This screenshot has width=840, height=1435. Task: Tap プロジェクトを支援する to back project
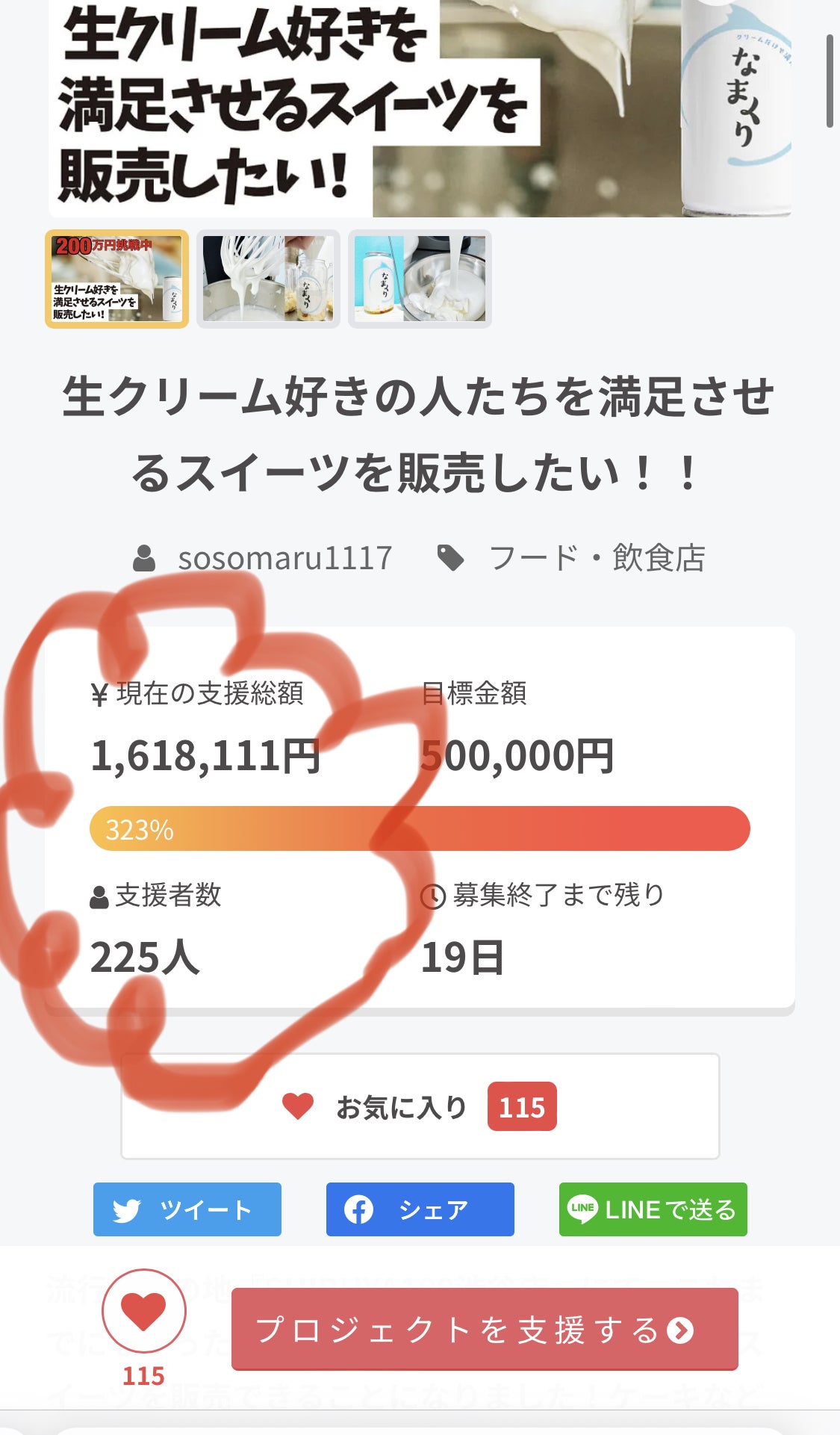pyautogui.click(x=485, y=1330)
